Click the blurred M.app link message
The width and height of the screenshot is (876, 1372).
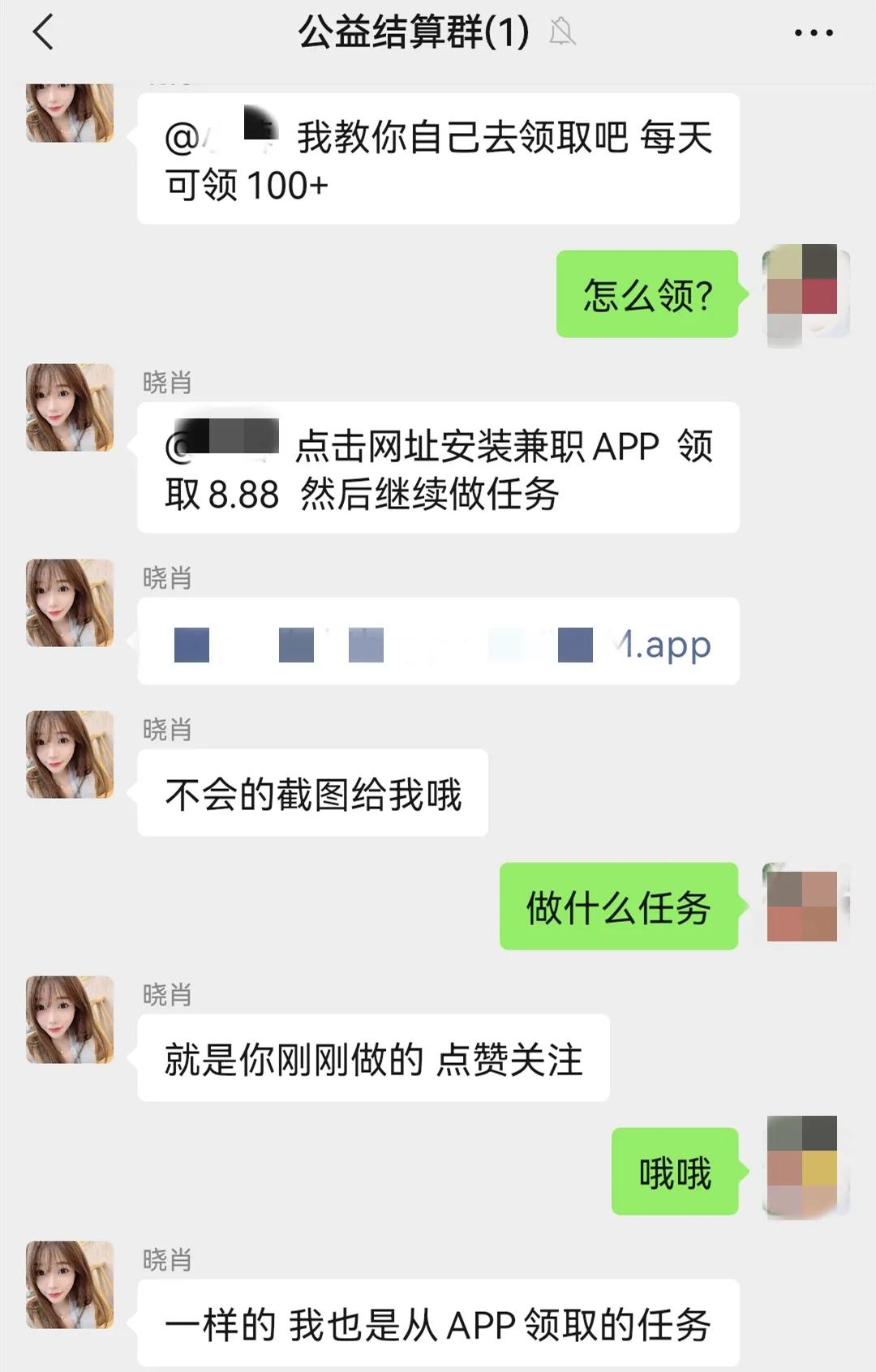[x=438, y=642]
